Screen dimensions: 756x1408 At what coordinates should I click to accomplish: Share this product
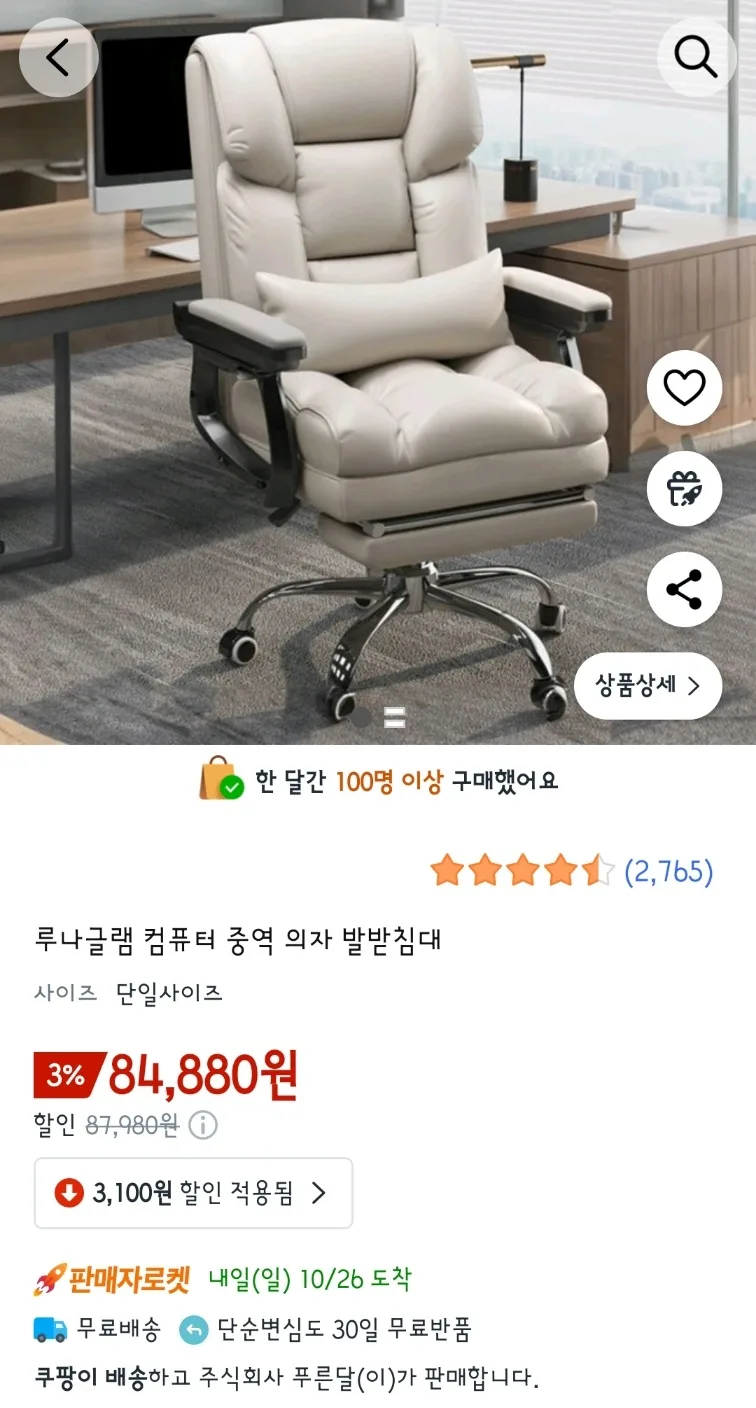tap(684, 589)
